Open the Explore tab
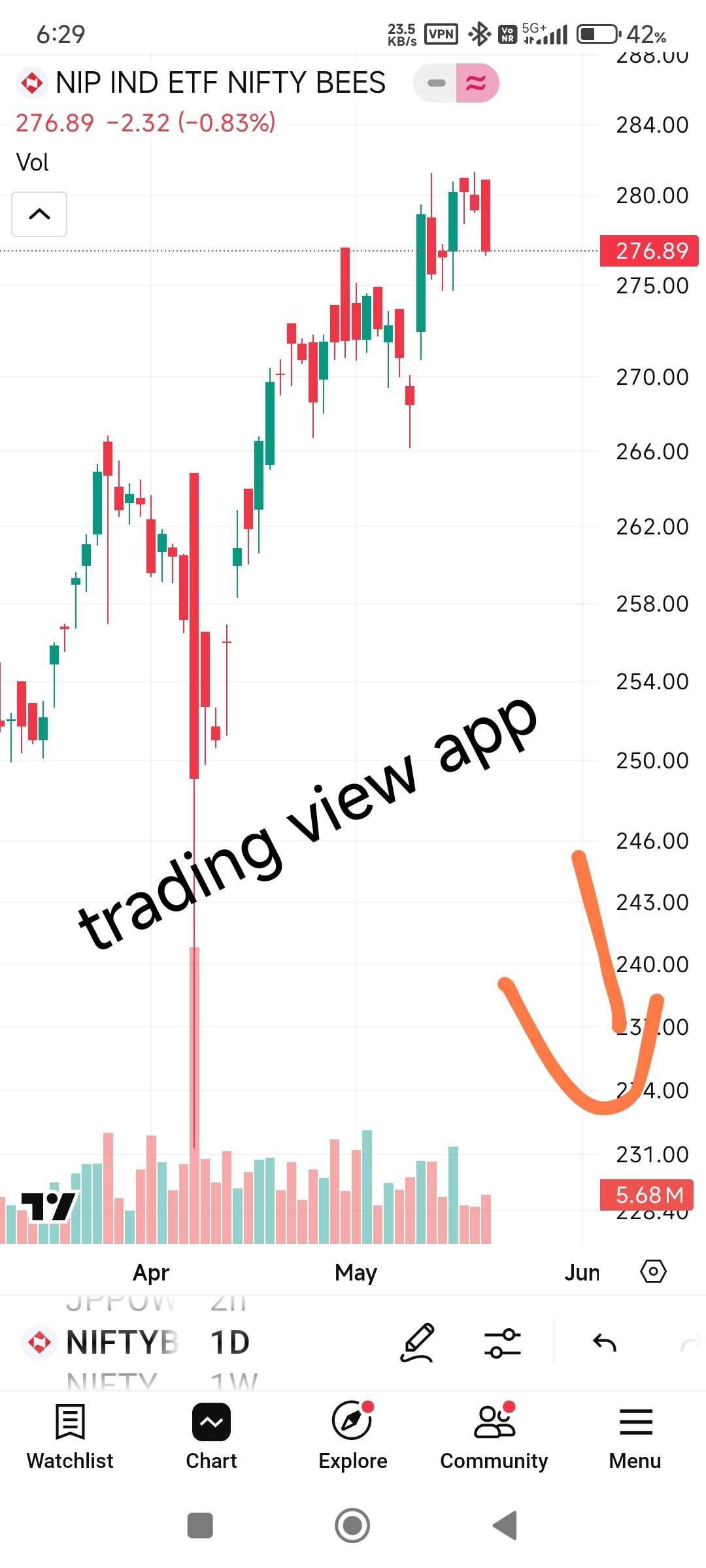Screen dimensions: 706x1568 353,1436
